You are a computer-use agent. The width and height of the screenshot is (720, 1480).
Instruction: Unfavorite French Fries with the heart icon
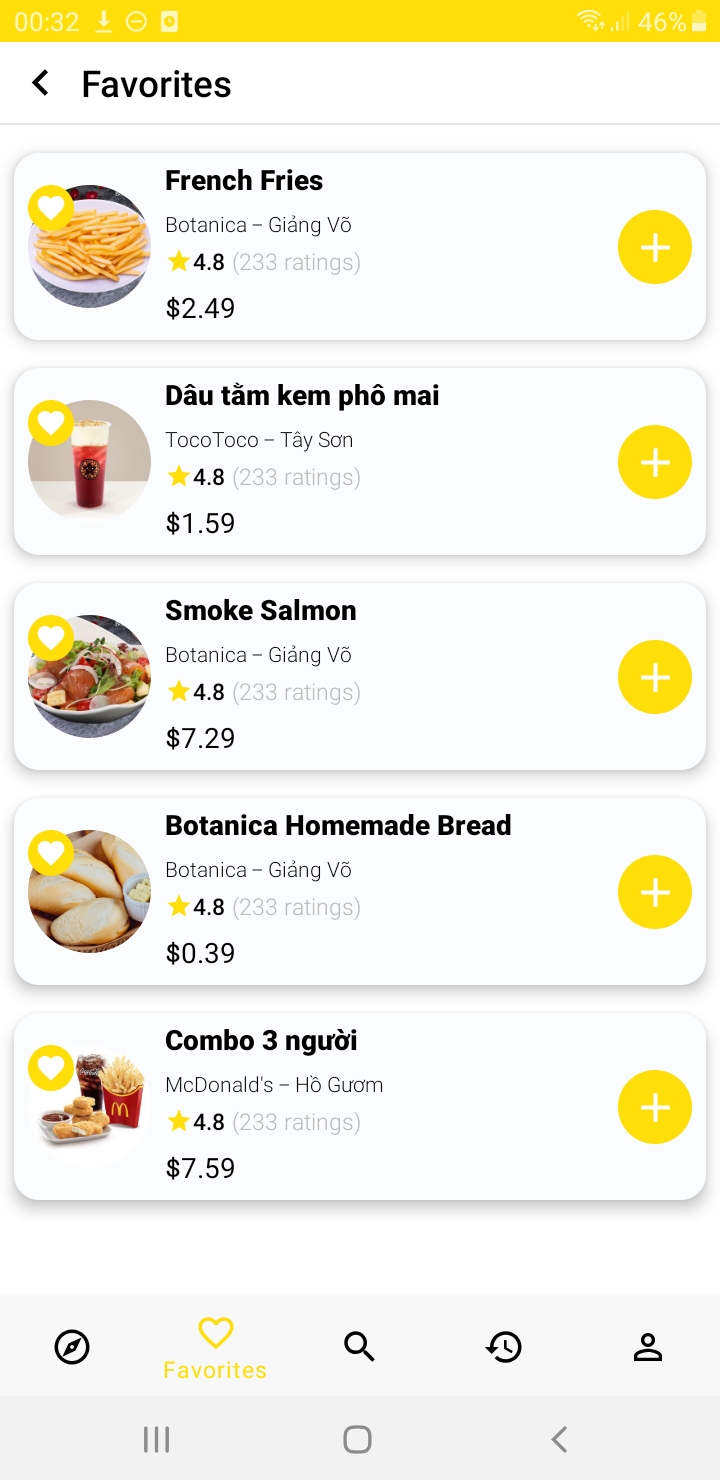[51, 208]
